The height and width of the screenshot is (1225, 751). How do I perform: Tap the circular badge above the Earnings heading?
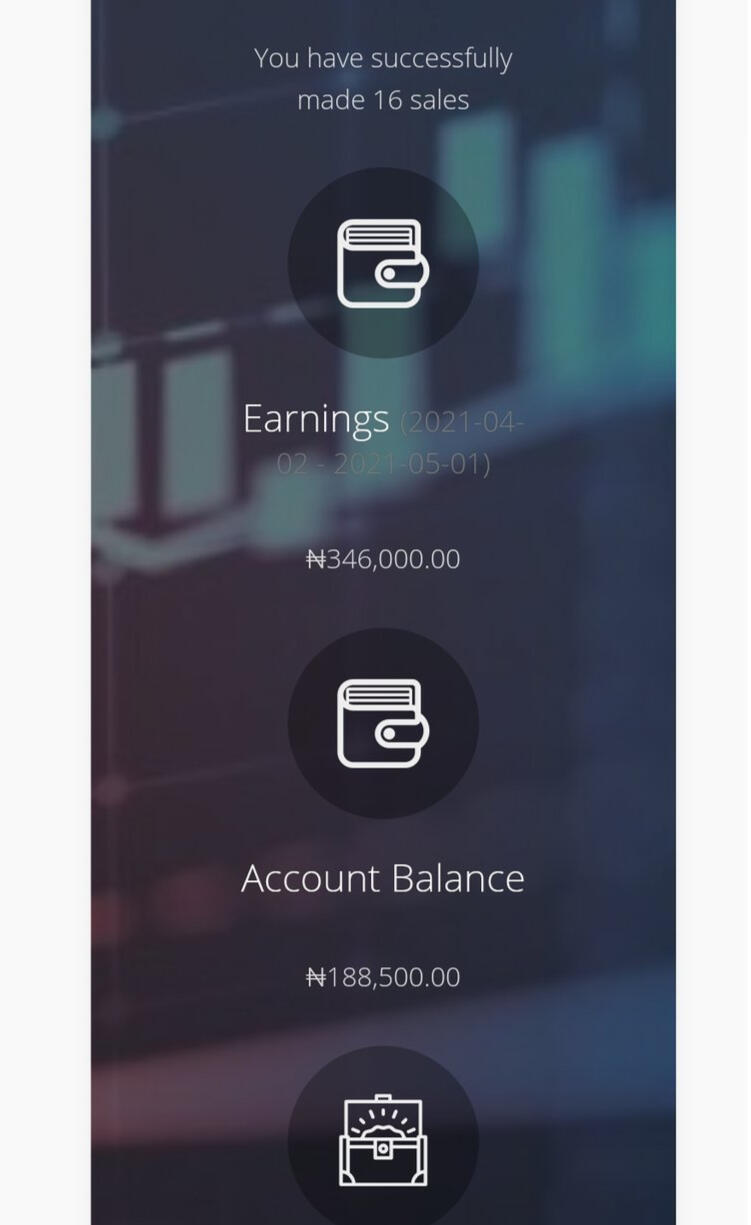pyautogui.click(x=383, y=262)
